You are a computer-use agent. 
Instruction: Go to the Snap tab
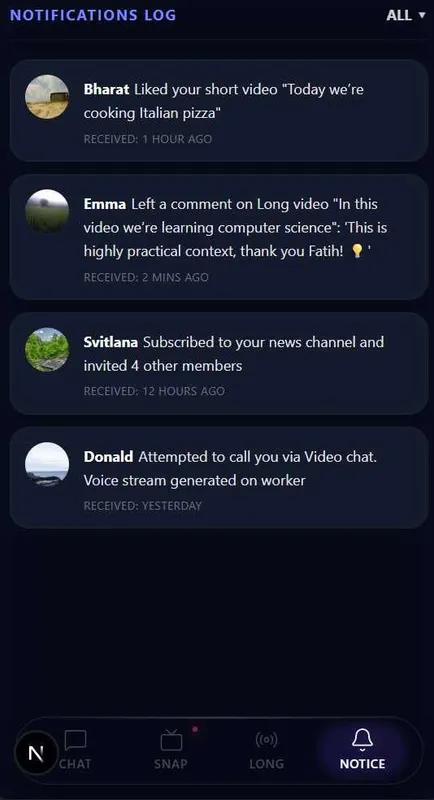(171, 750)
